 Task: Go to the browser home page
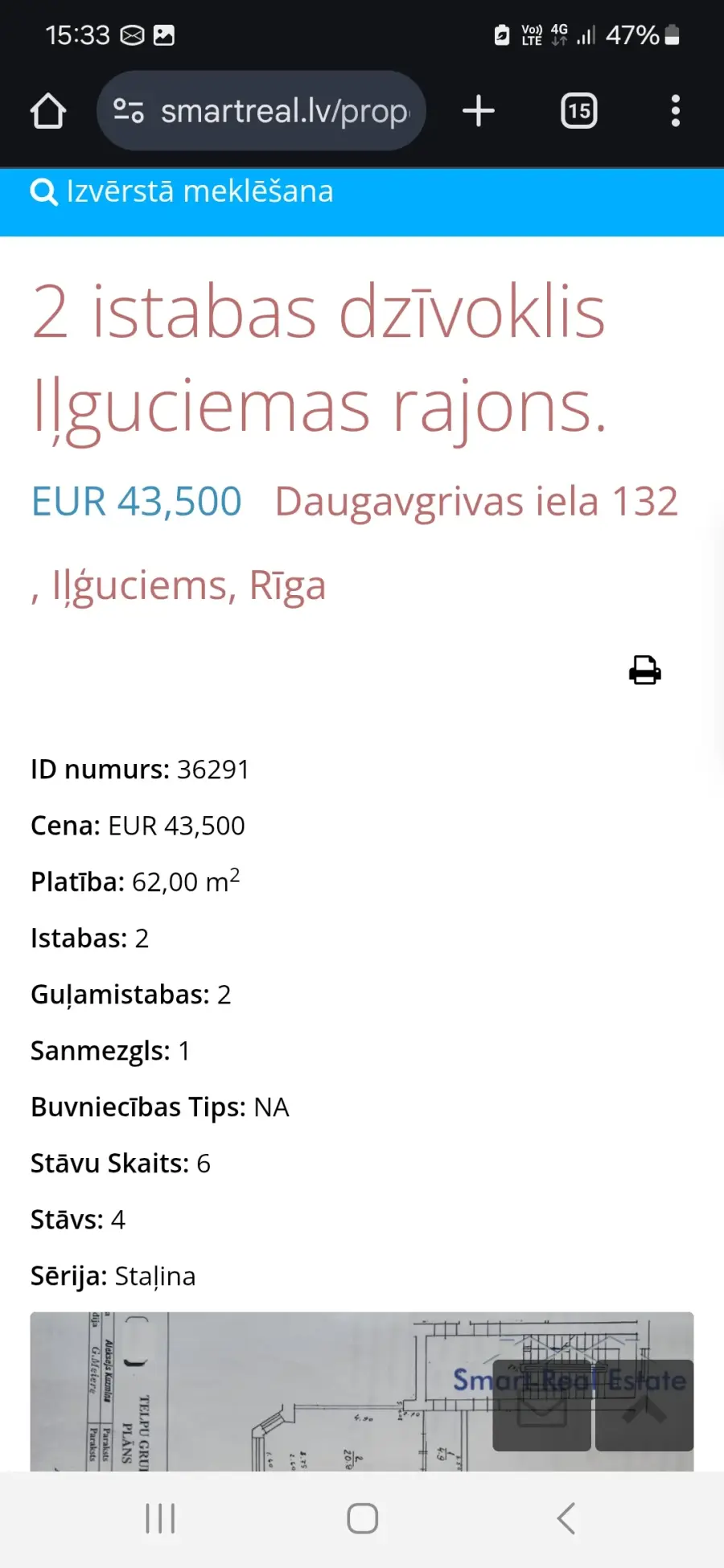(48, 111)
